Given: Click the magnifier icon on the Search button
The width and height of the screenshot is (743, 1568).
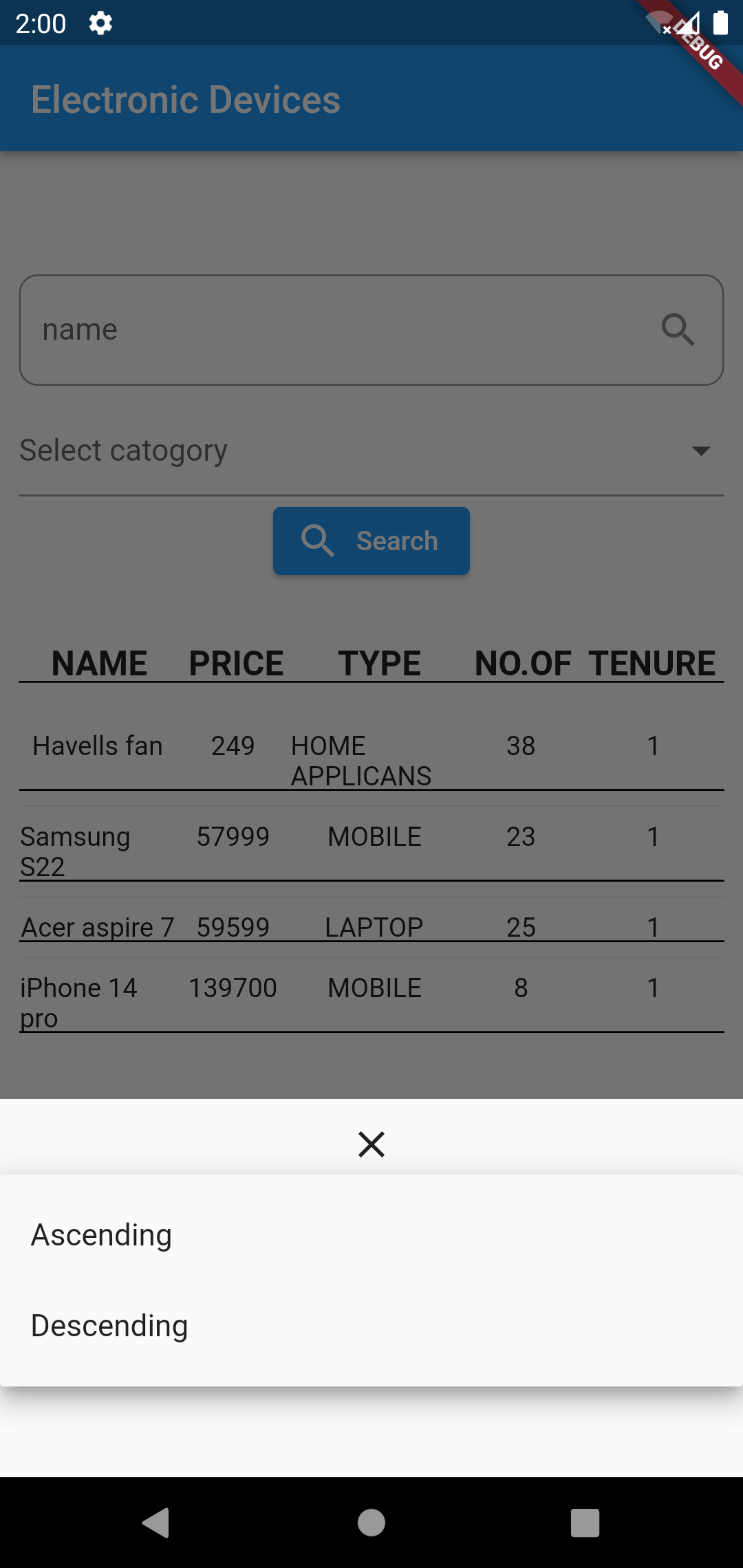Looking at the screenshot, I should (x=316, y=541).
